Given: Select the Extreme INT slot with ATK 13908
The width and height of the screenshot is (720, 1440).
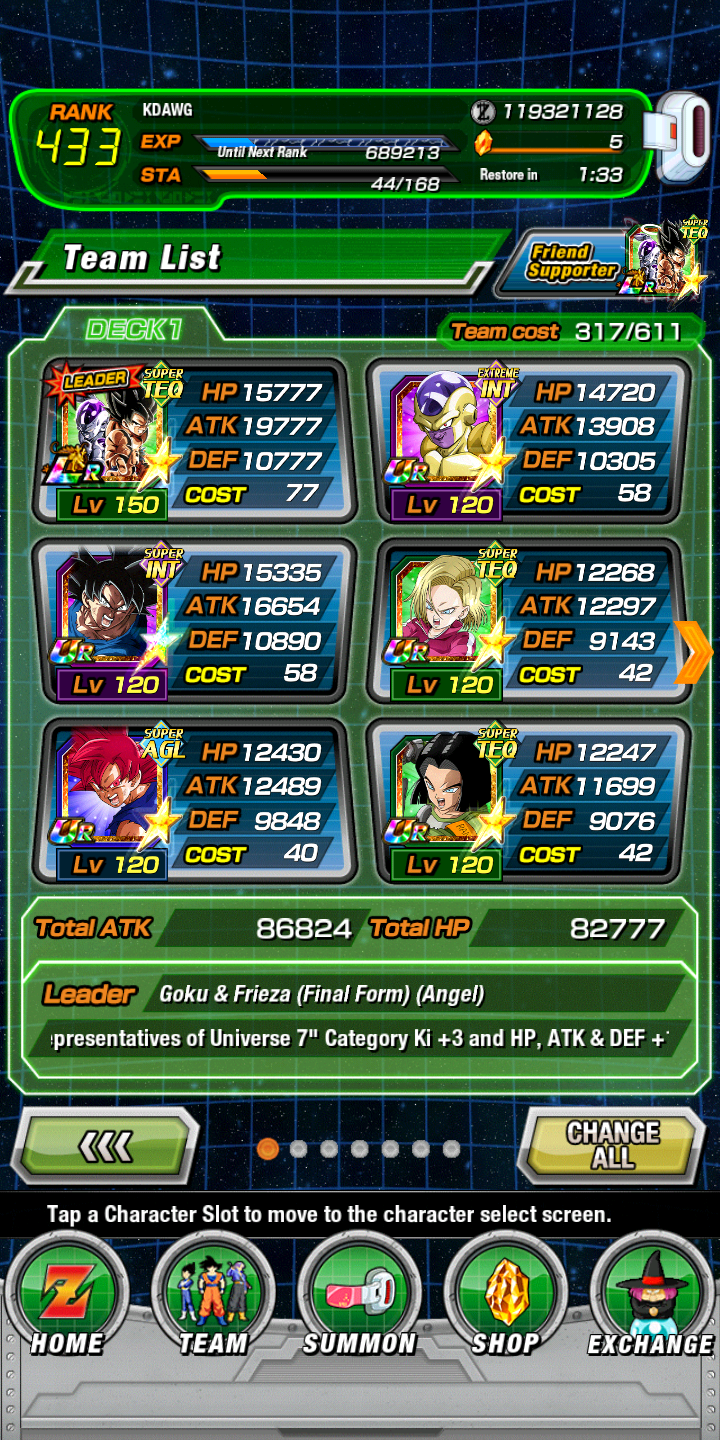Looking at the screenshot, I should coord(526,441).
